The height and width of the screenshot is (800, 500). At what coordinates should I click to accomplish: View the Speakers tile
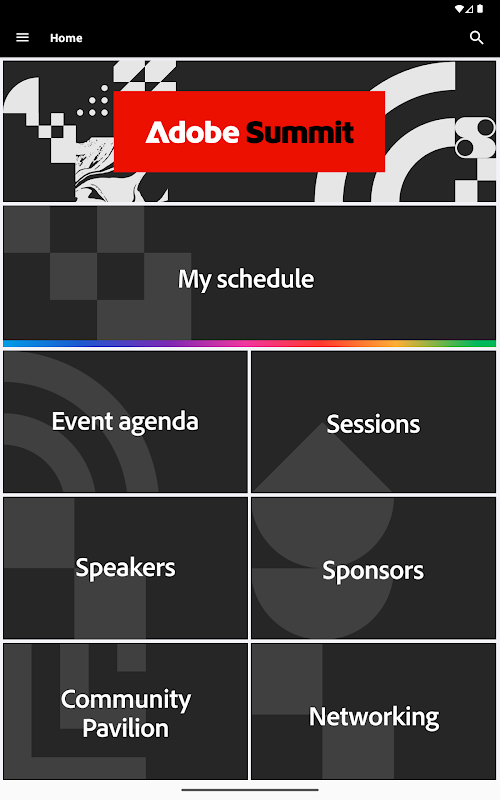click(x=126, y=568)
